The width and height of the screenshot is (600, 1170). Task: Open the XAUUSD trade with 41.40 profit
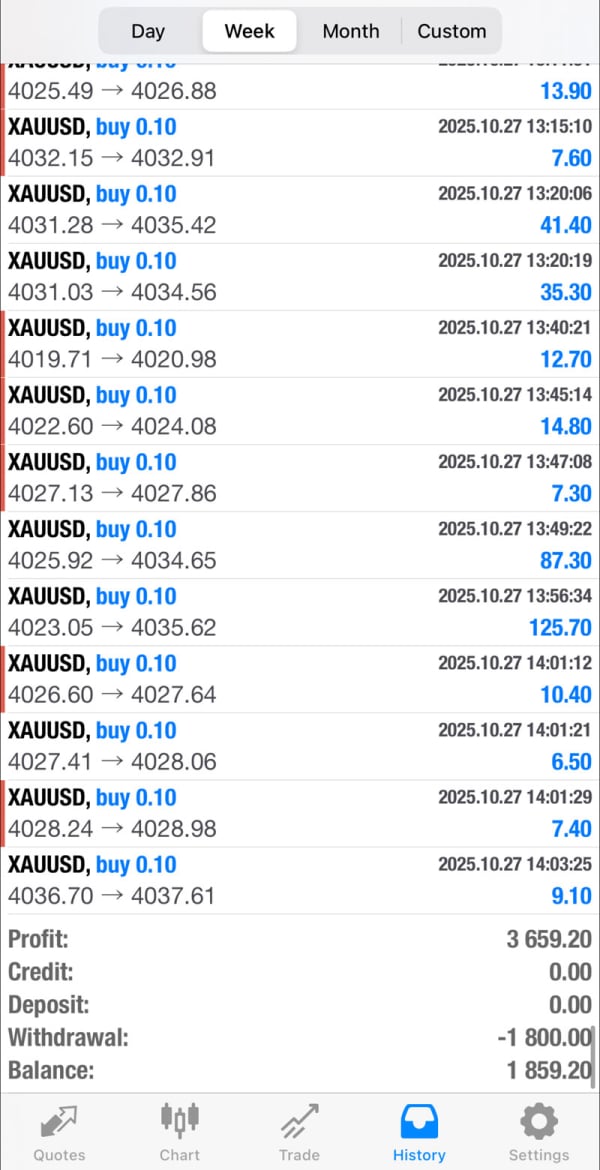coord(300,210)
